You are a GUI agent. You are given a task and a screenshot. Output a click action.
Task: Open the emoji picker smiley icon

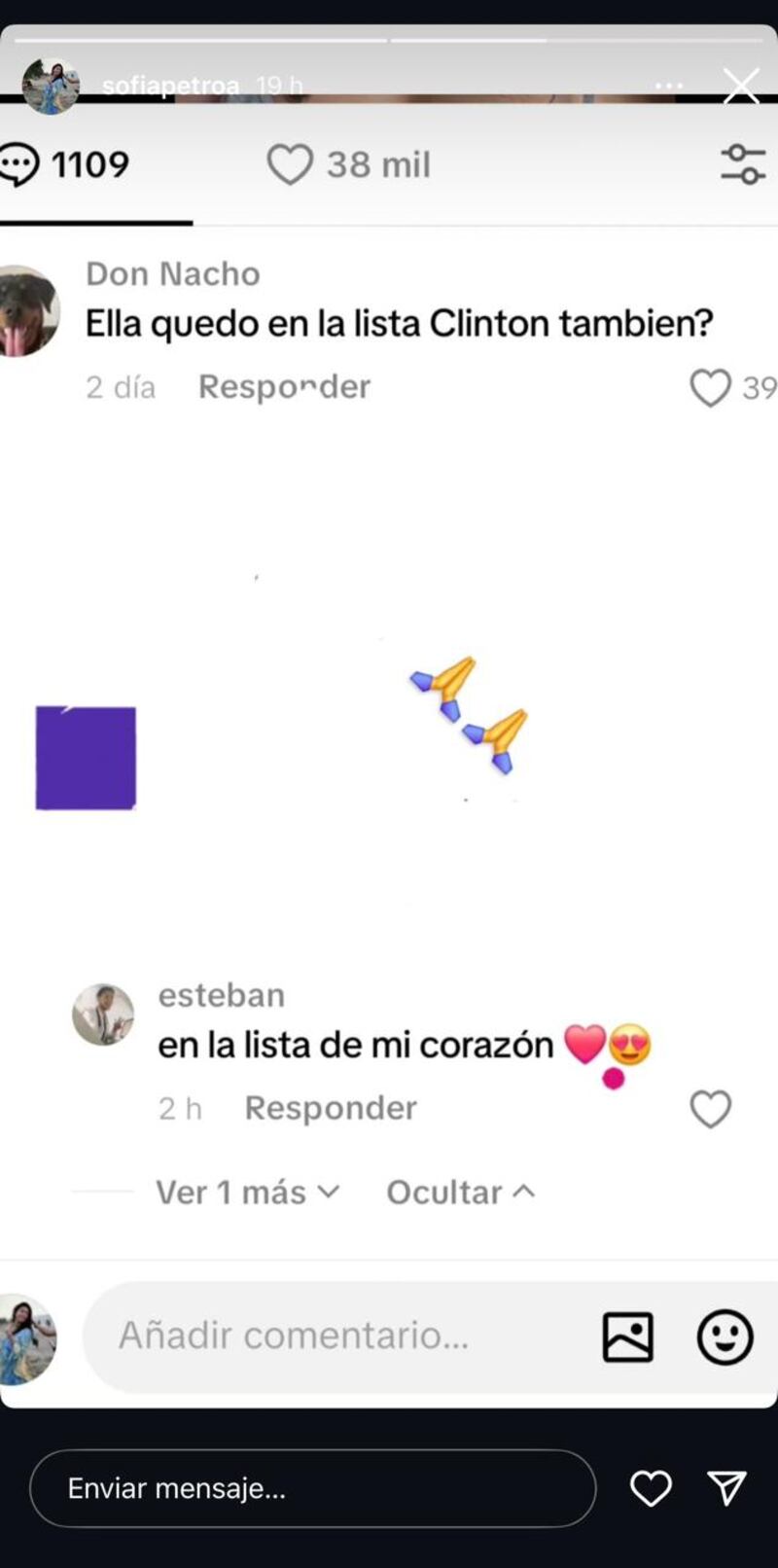(x=724, y=1337)
